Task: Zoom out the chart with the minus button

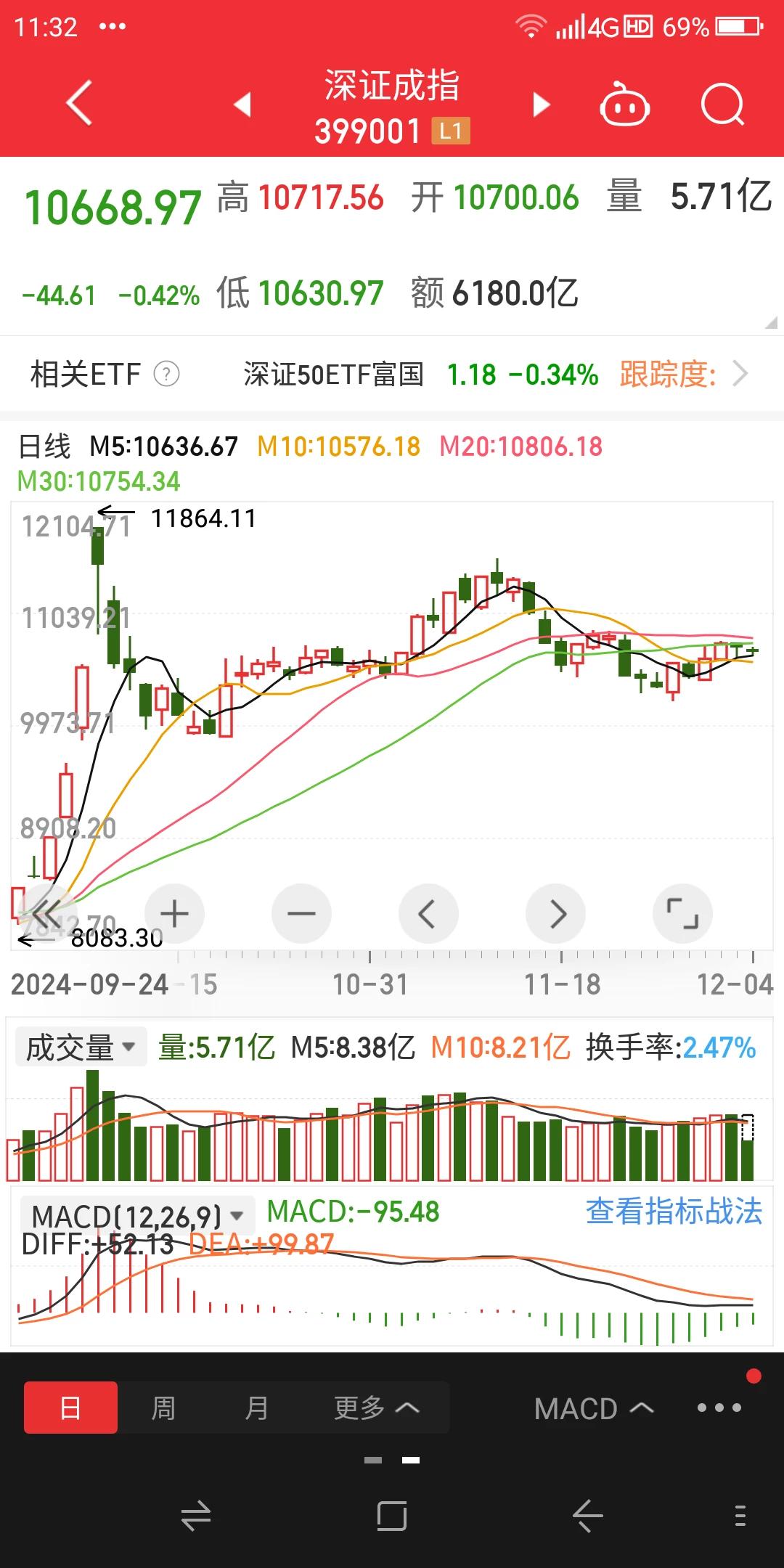Action: click(x=301, y=914)
